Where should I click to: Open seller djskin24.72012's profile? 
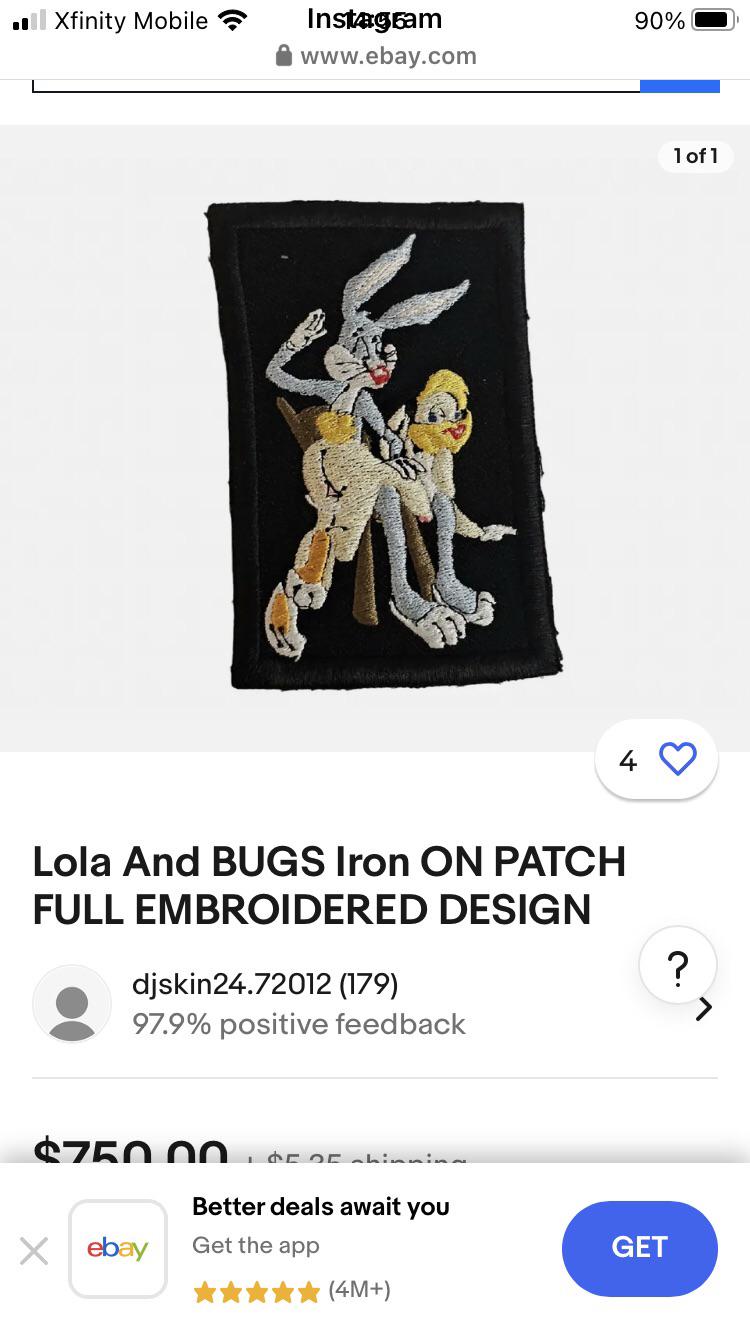tap(265, 985)
